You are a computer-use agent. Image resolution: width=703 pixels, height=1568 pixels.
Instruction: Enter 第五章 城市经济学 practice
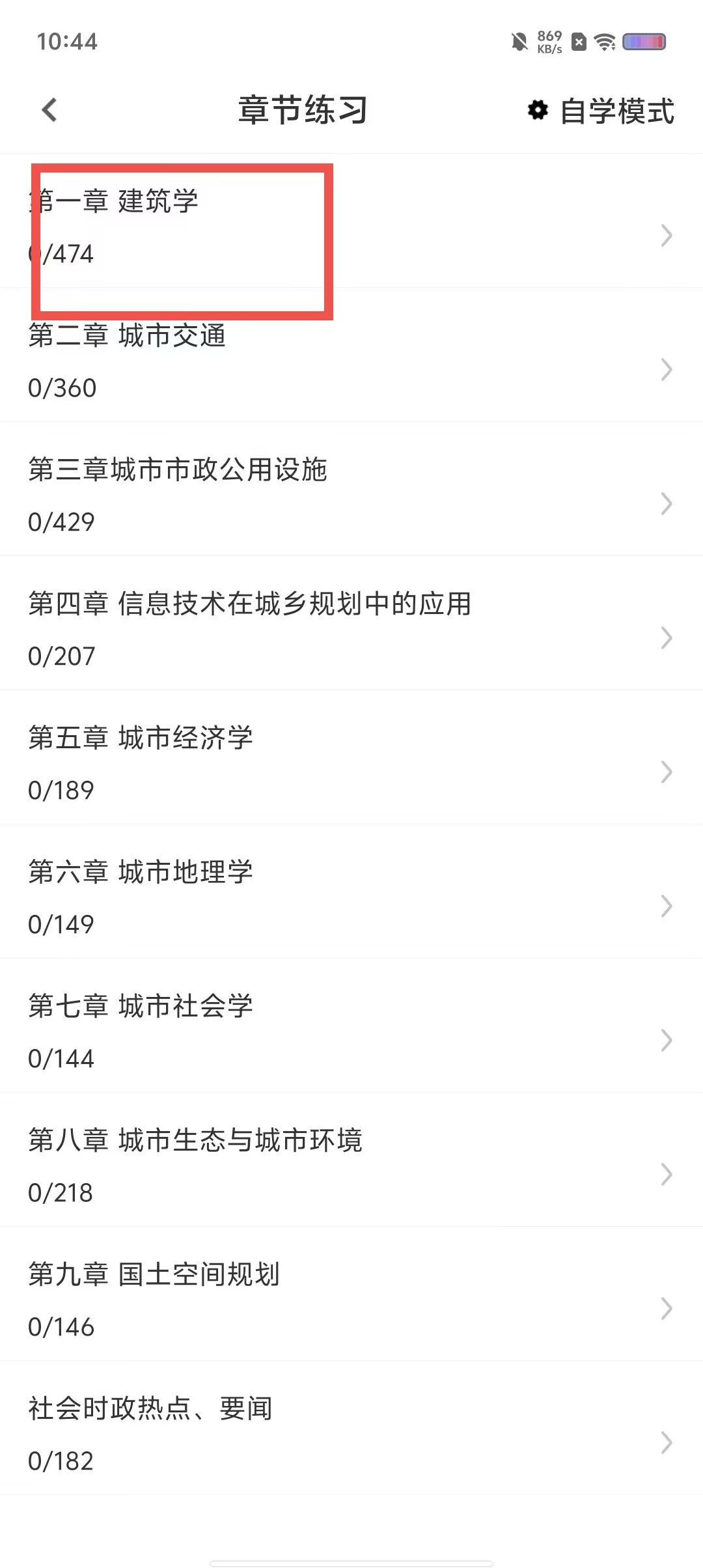coord(351,757)
